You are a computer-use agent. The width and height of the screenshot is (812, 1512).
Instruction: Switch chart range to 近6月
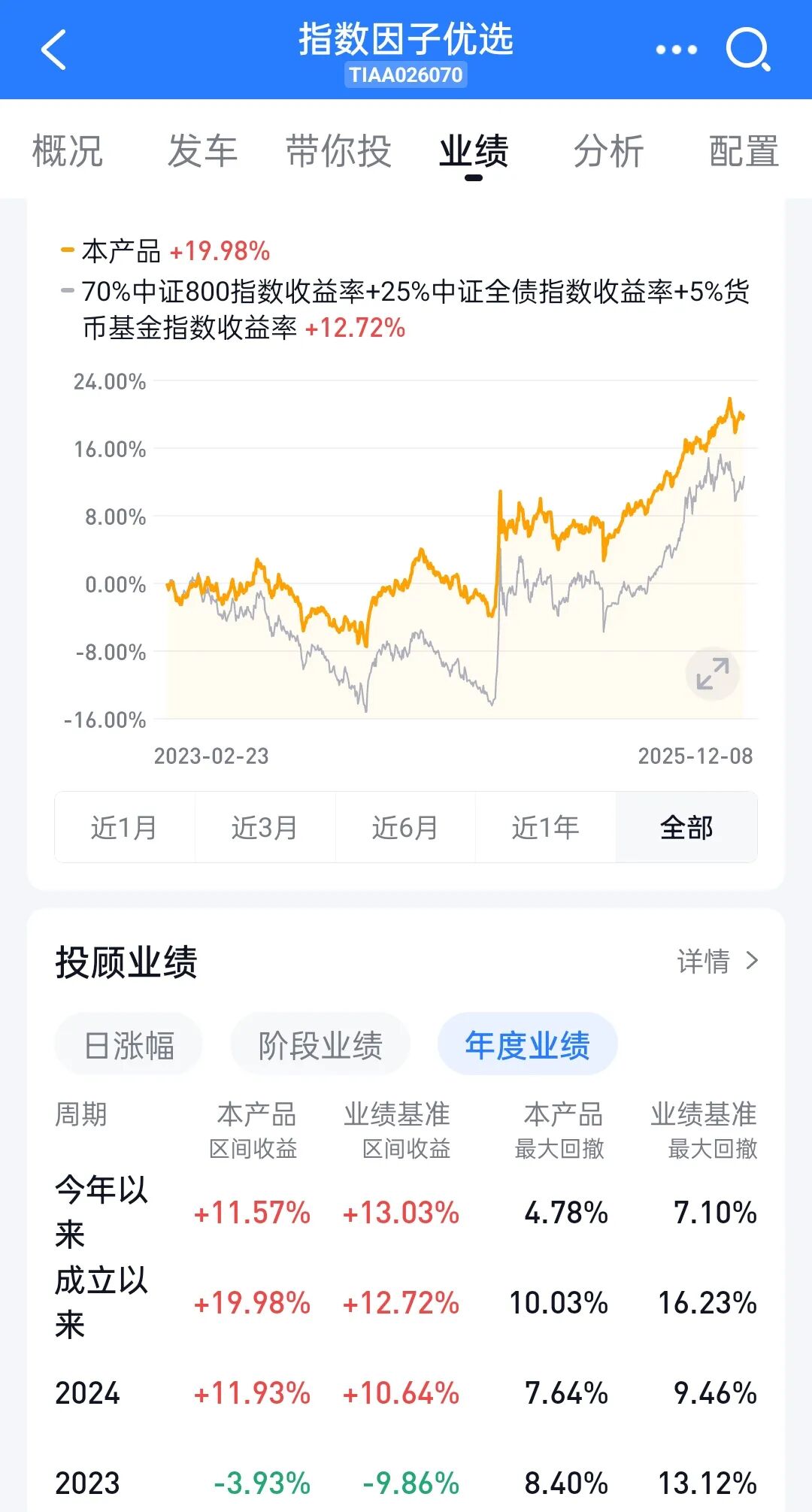tap(405, 828)
